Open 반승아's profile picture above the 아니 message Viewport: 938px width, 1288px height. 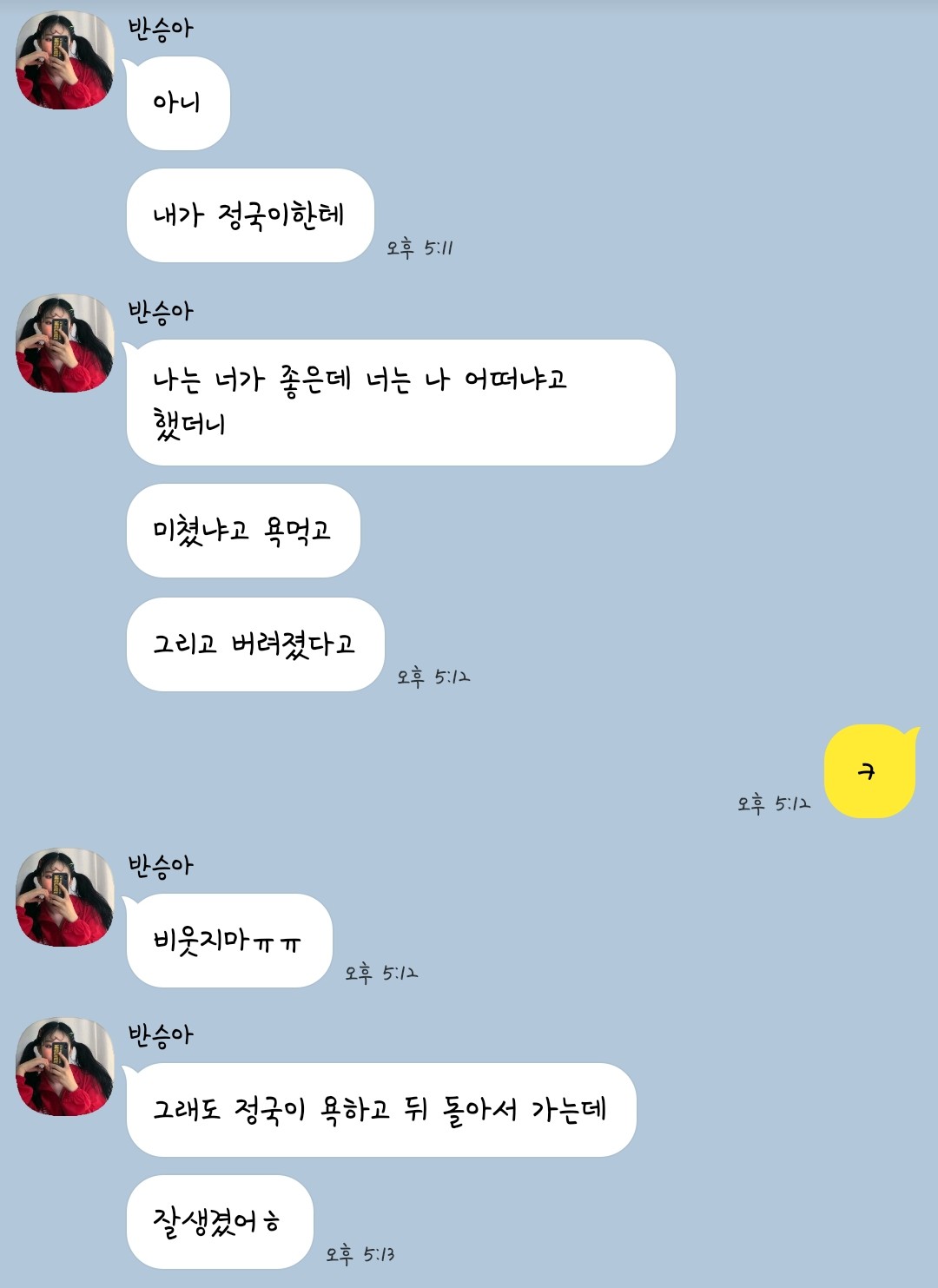(65, 61)
